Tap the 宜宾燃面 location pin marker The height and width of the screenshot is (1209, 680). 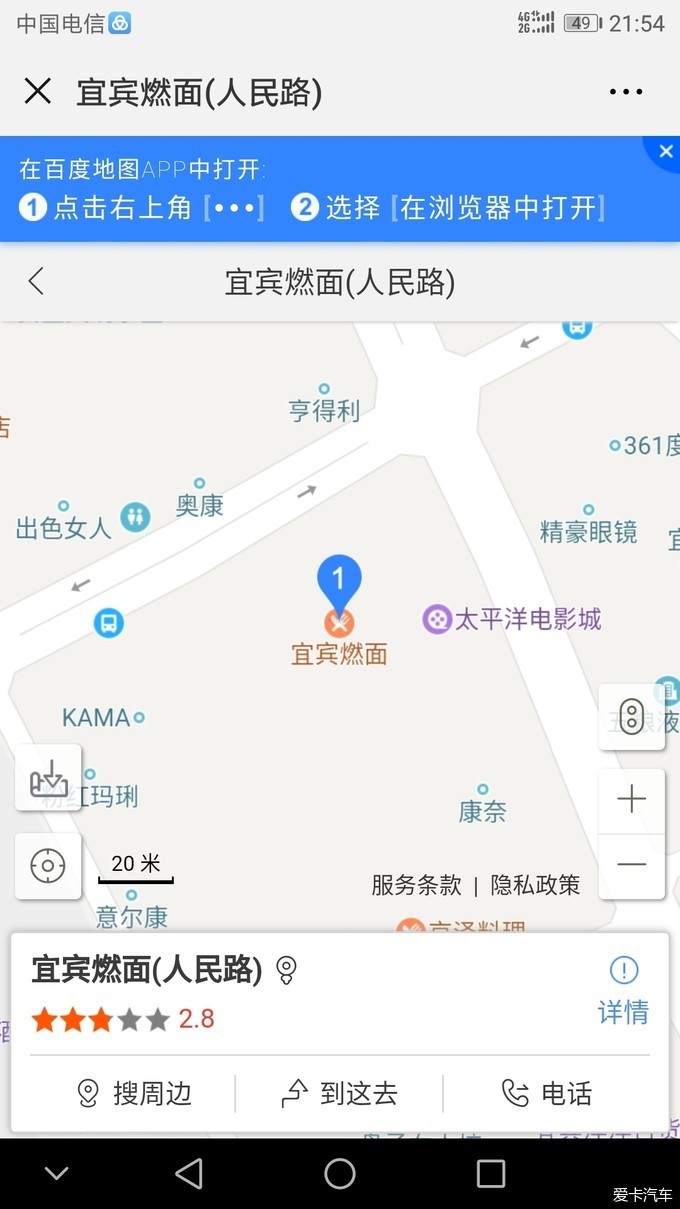(x=339, y=588)
